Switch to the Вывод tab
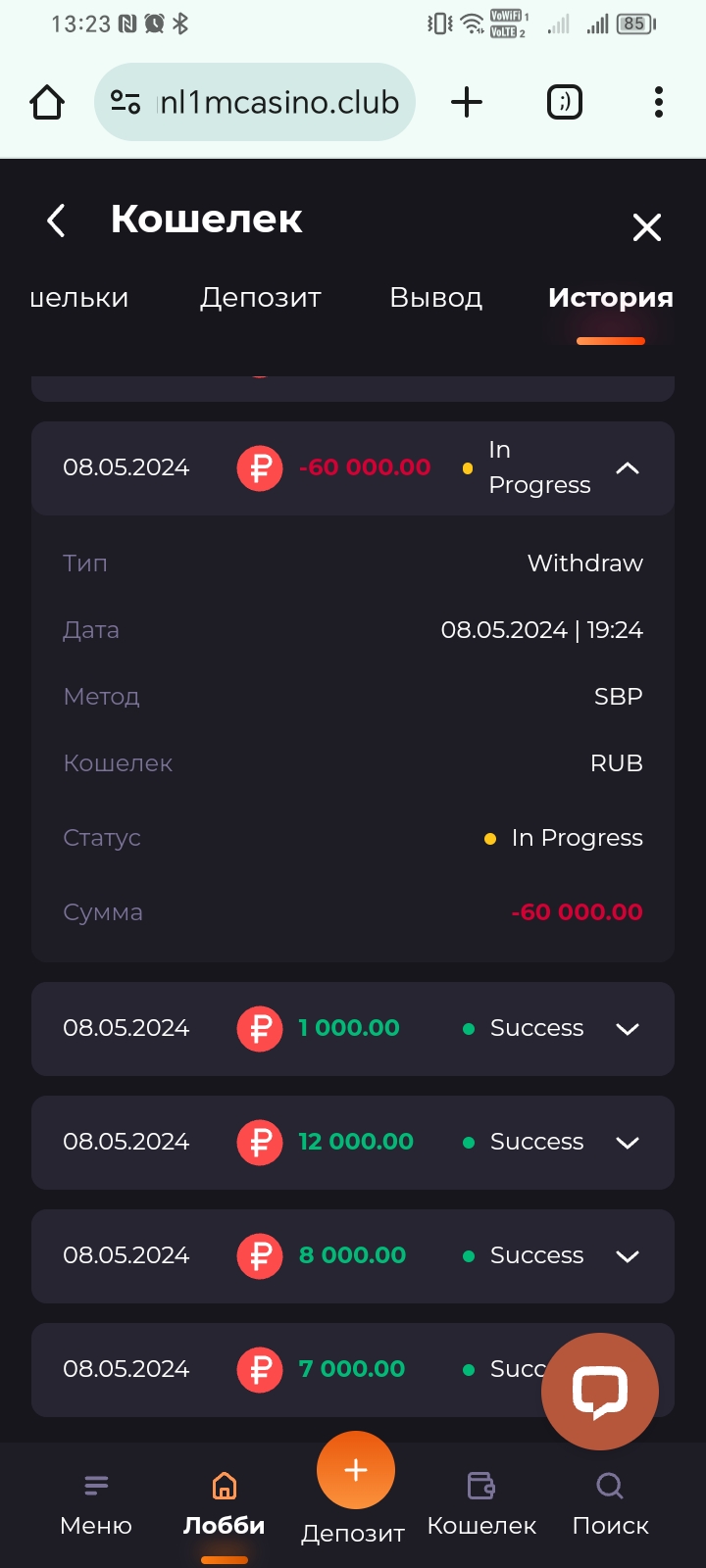706x1568 pixels. 435,298
